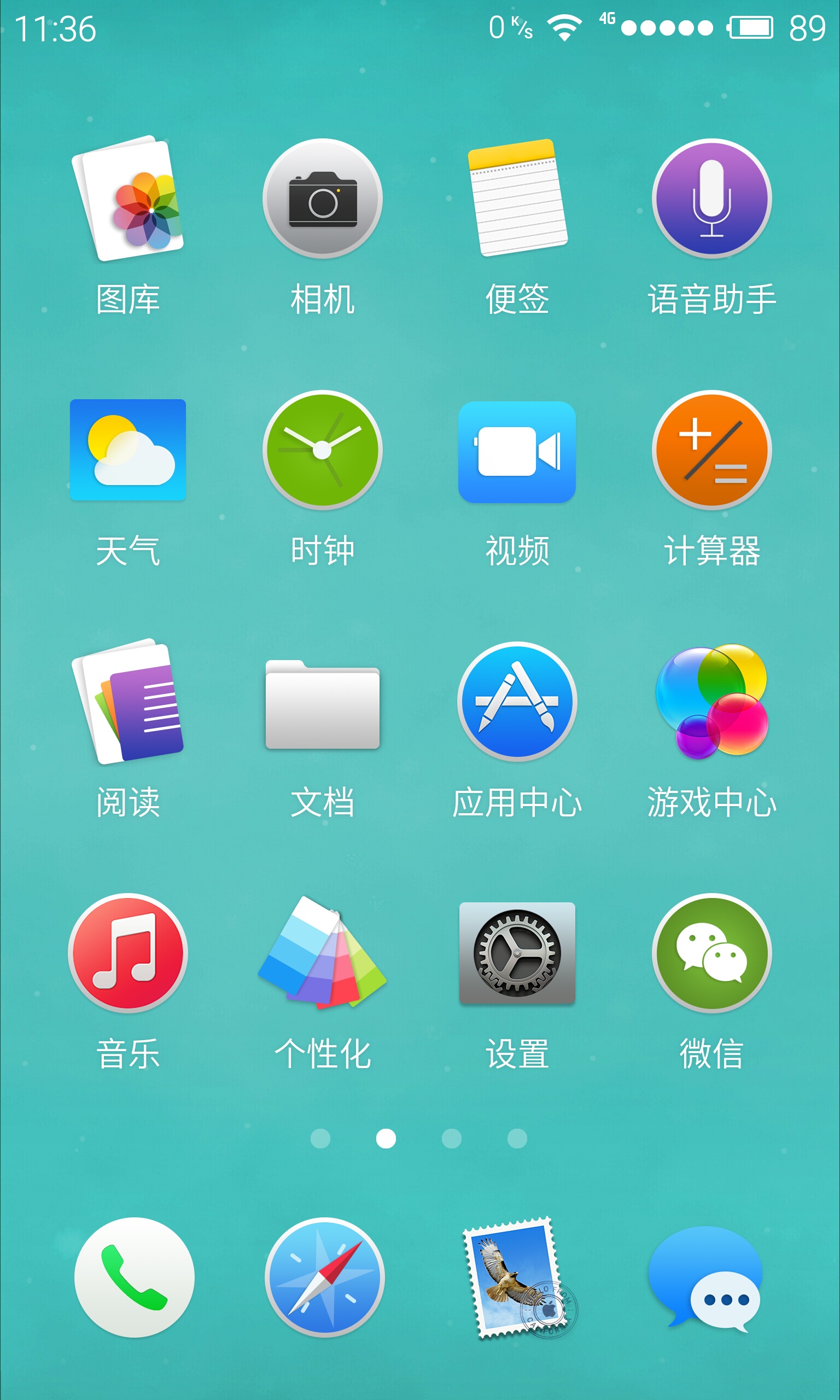Open the 便签 notes app

[517, 198]
